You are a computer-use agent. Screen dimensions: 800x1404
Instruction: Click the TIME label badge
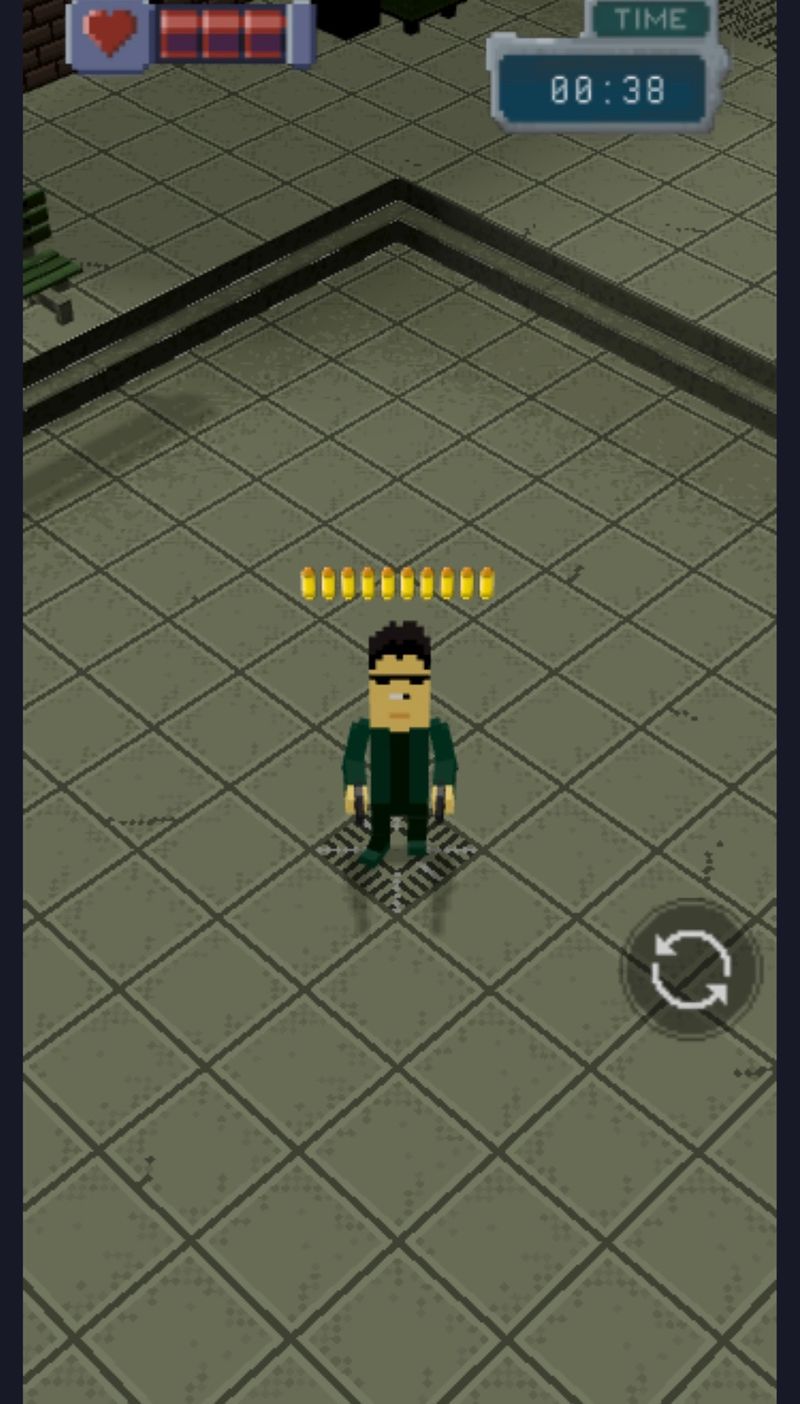pyautogui.click(x=652, y=17)
